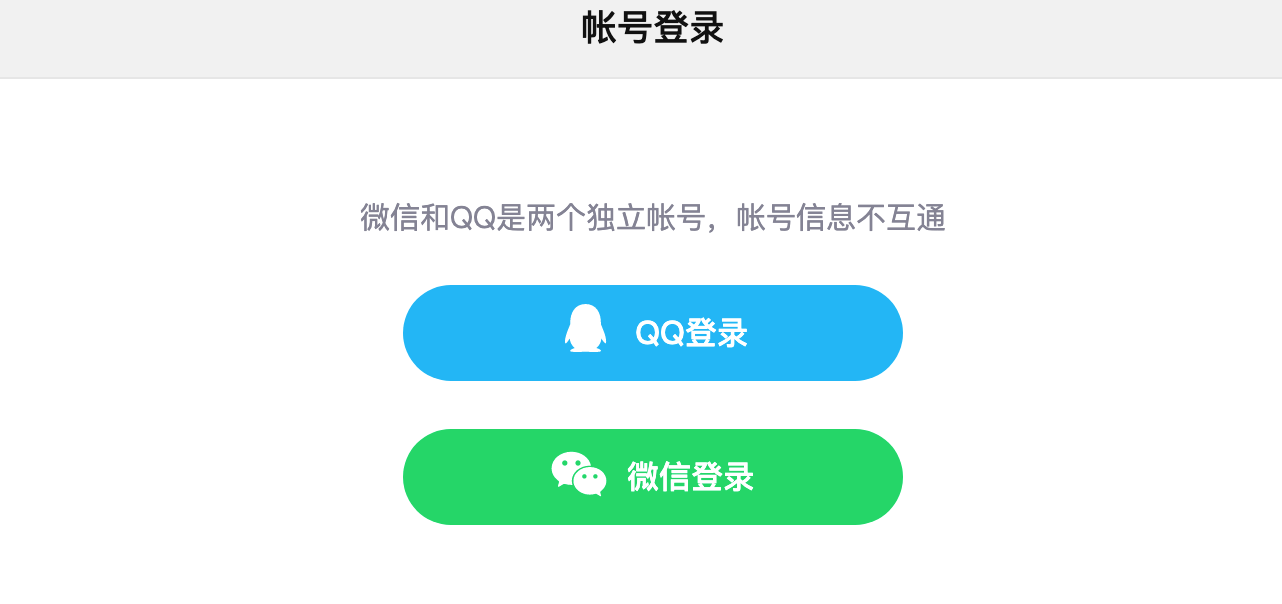Log in with the QQ登录 button
This screenshot has height=604, width=1282.
652,333
